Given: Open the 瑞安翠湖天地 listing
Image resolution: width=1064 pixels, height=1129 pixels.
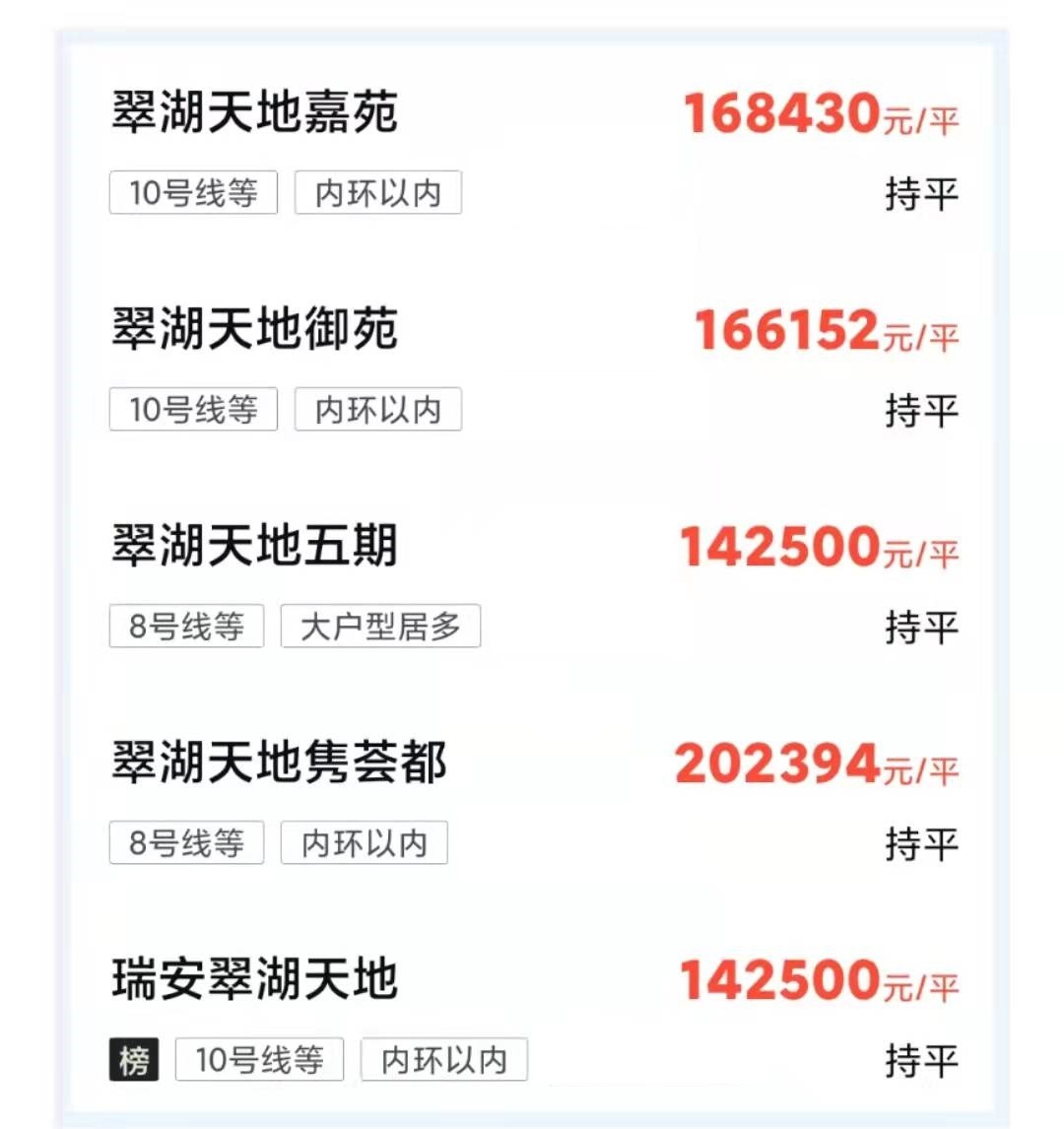Looking at the screenshot, I should coord(254,979).
